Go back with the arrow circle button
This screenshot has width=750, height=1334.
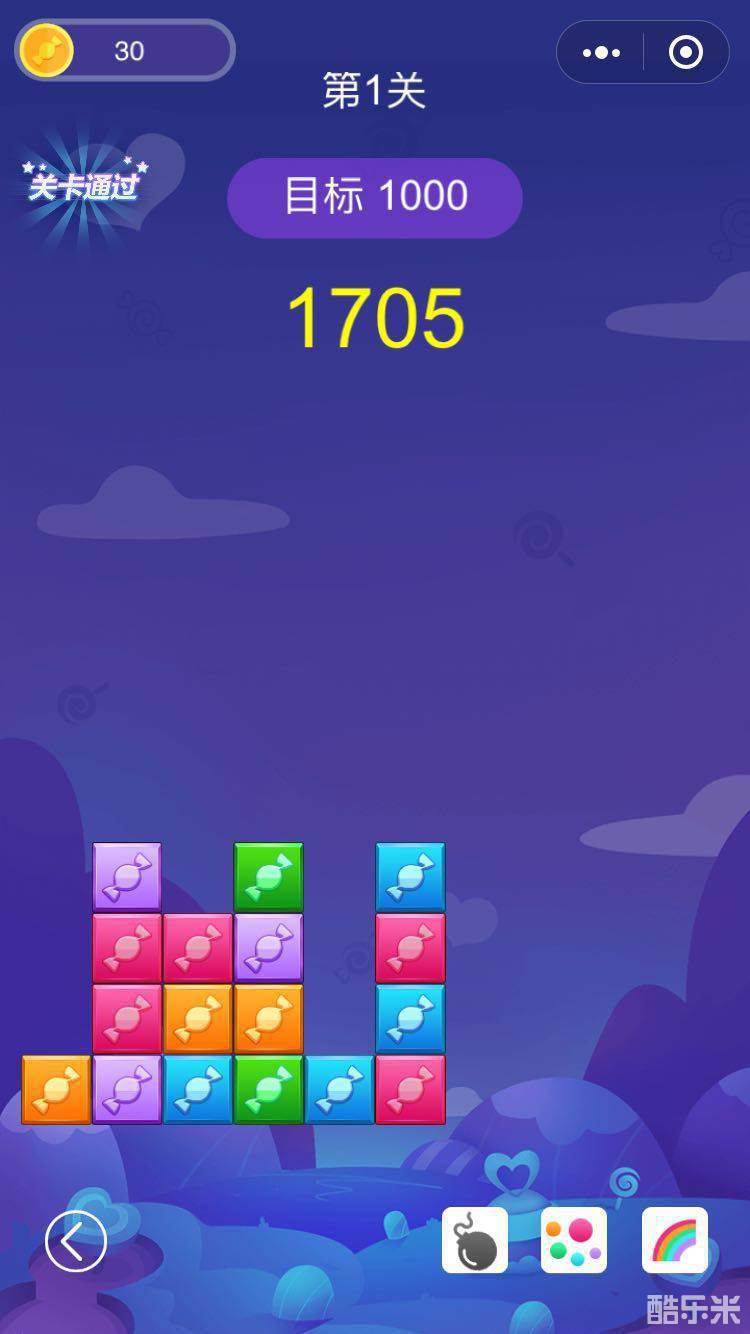pyautogui.click(x=76, y=1242)
